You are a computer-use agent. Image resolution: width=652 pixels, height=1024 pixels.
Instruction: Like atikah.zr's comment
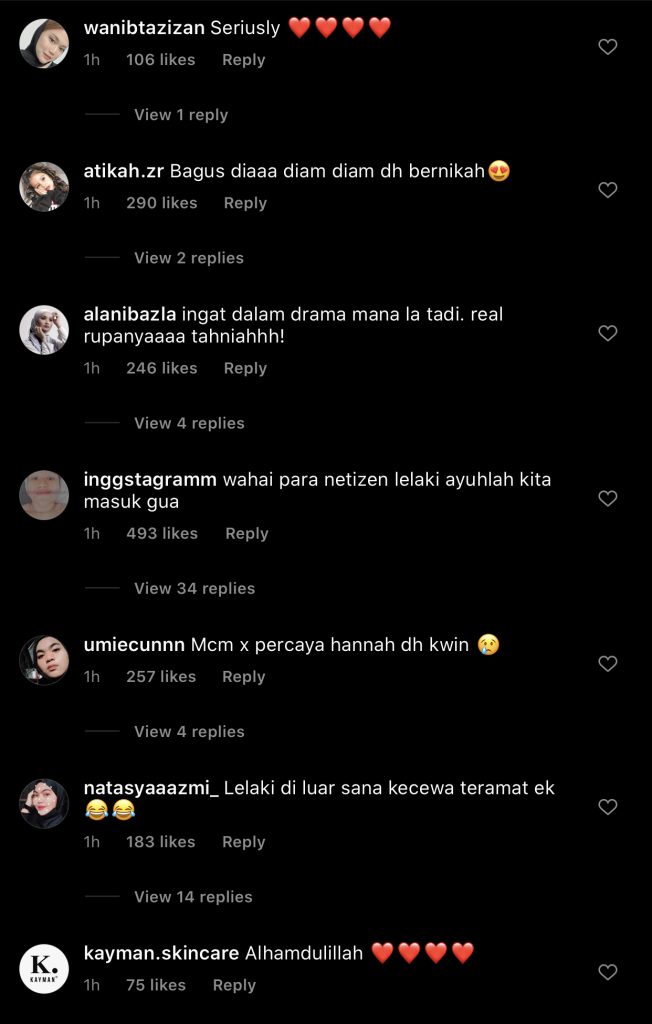coord(607,190)
